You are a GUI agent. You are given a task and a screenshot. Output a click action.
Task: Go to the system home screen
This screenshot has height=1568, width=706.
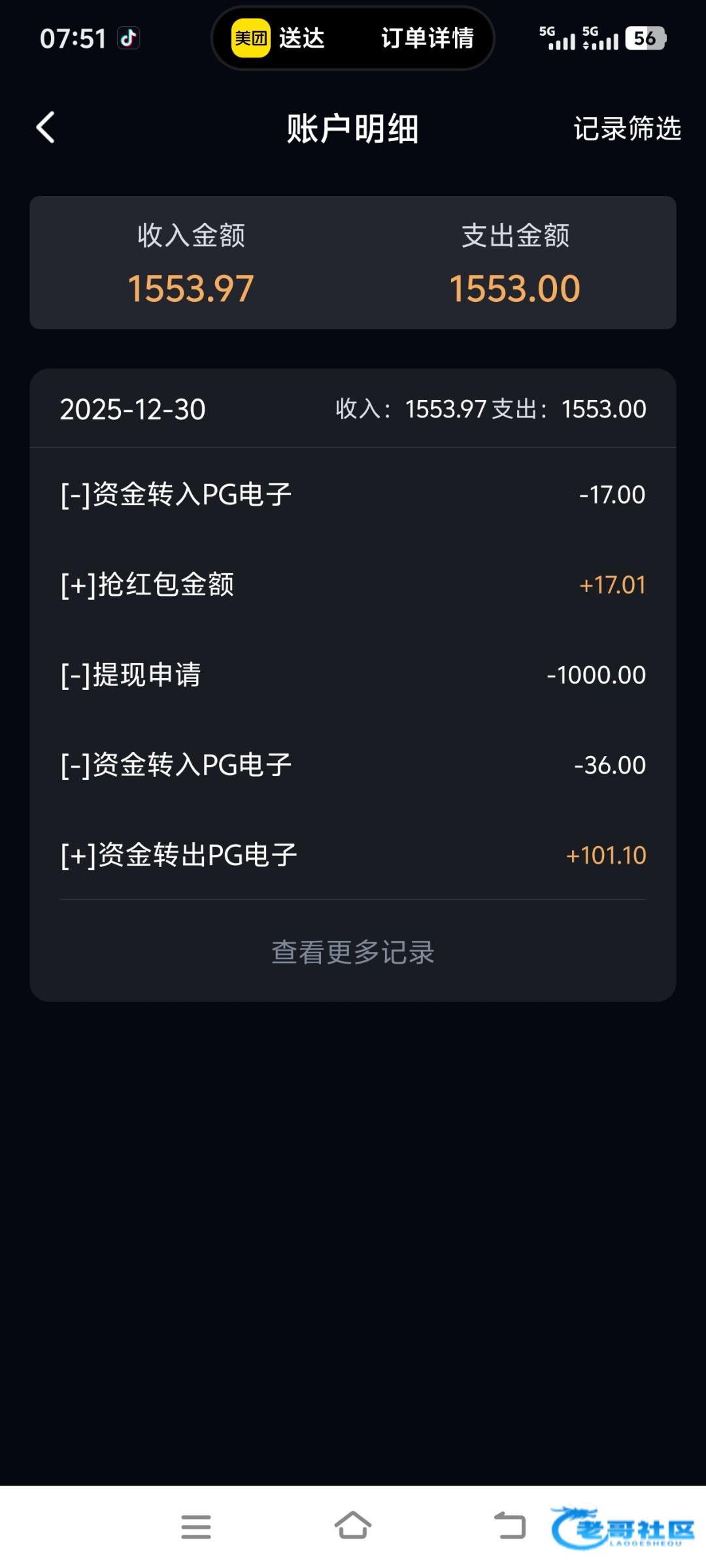pos(353,1527)
